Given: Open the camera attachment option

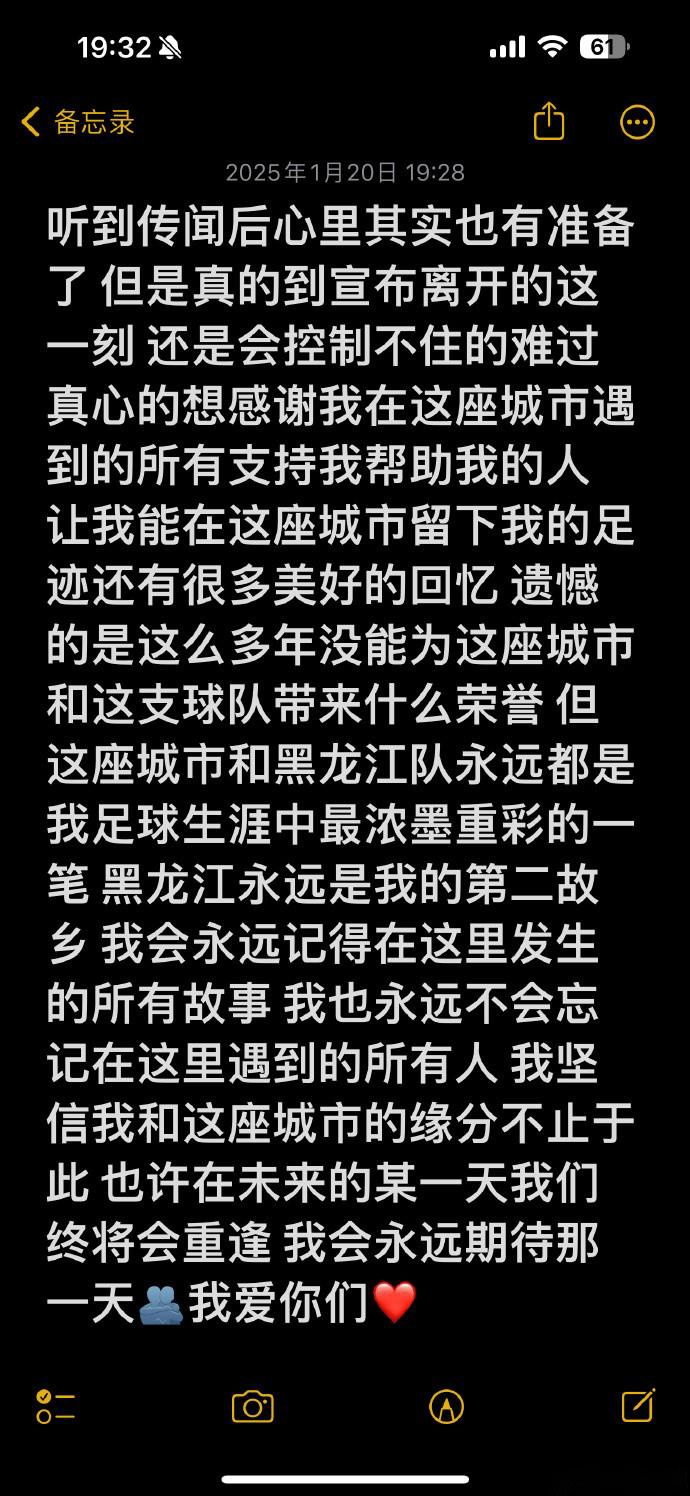Looking at the screenshot, I should pyautogui.click(x=253, y=1407).
